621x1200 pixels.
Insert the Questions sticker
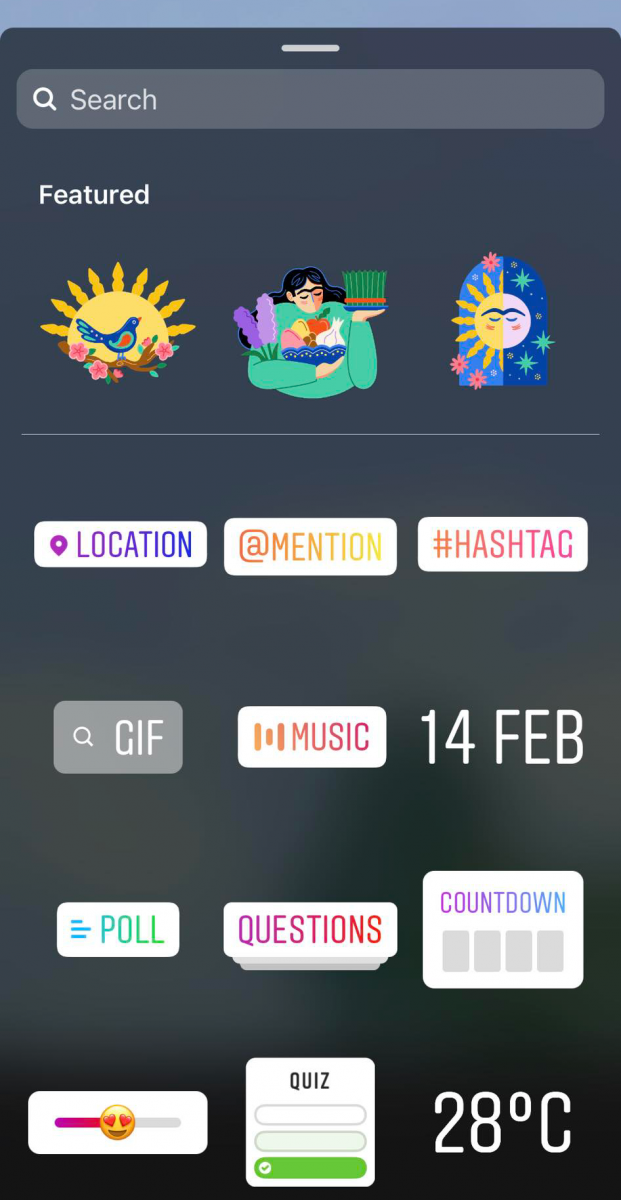310,930
